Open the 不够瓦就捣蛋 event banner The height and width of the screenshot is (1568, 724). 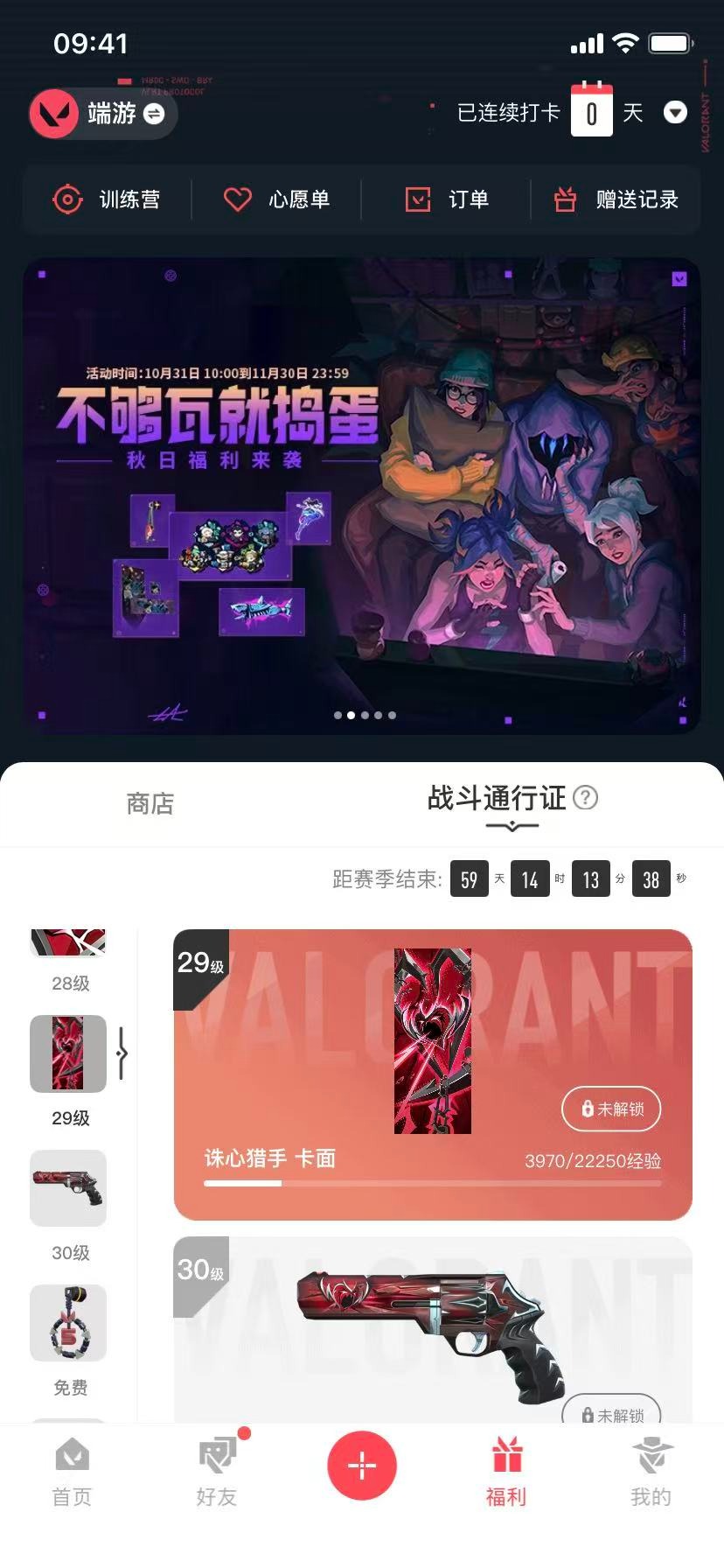(361, 494)
